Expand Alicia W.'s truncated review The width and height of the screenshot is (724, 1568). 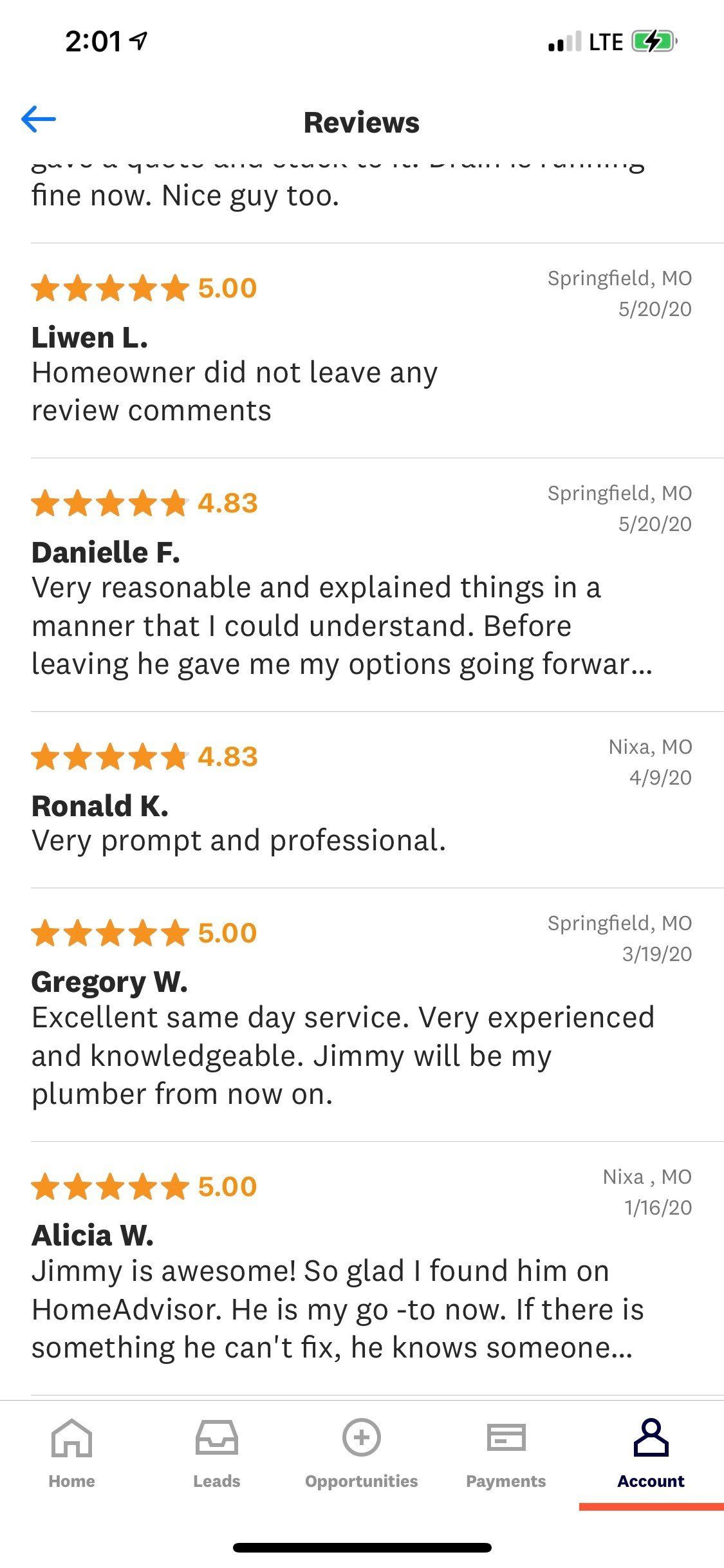[335, 1309]
